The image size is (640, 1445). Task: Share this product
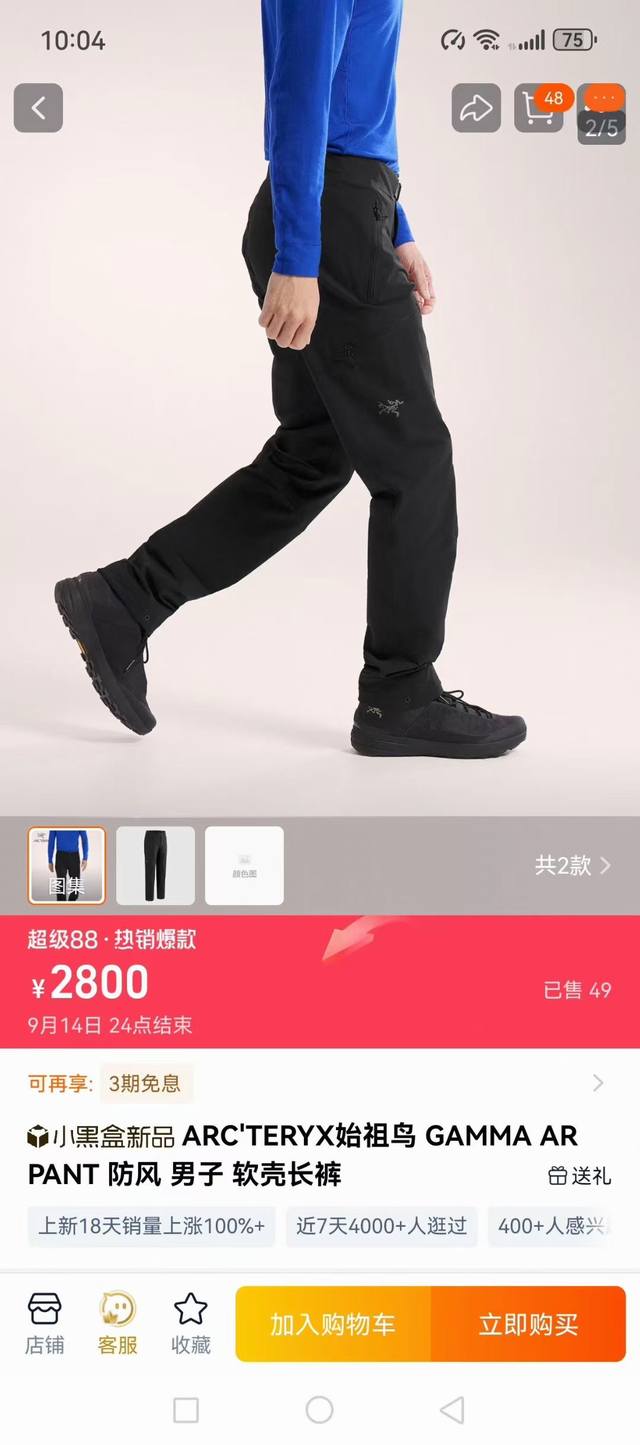point(476,108)
